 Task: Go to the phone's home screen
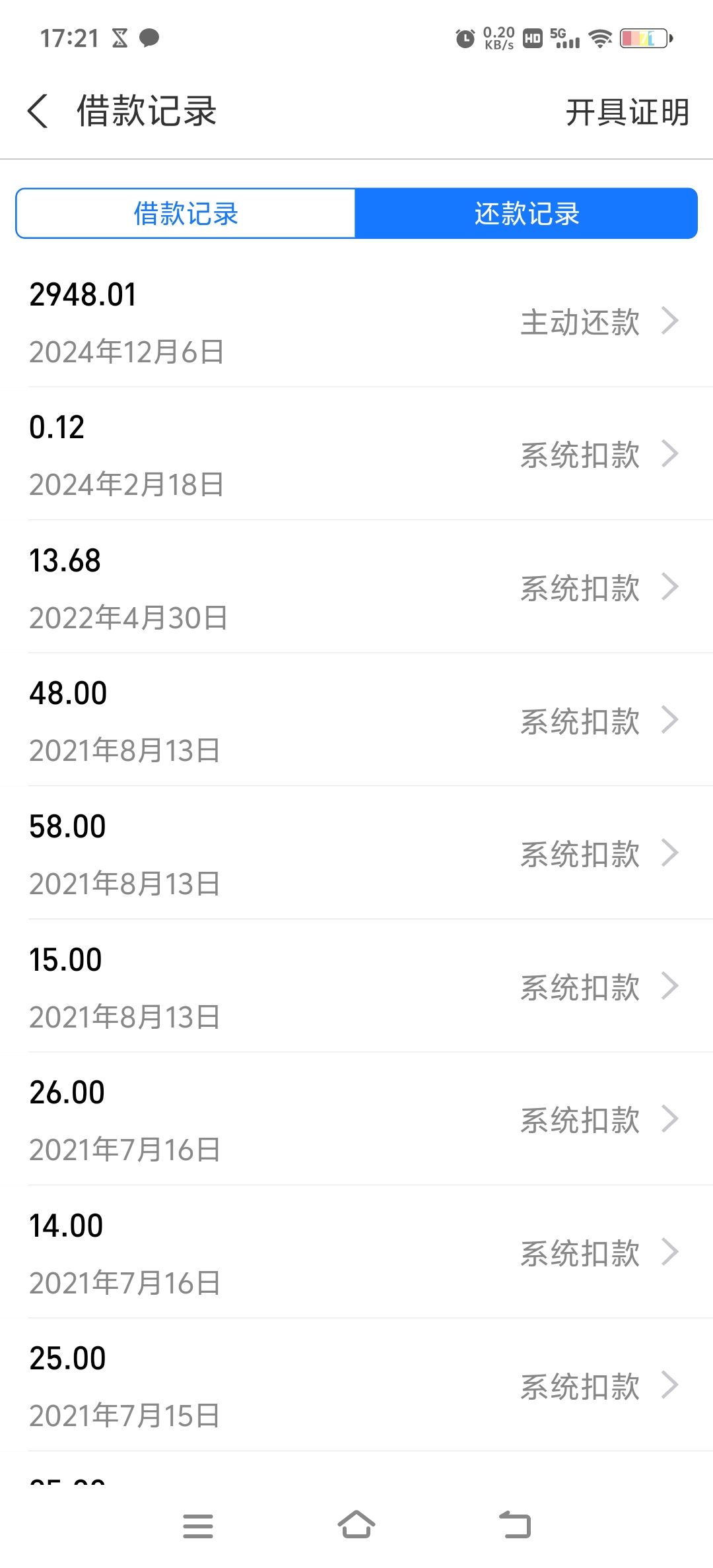pos(356,1525)
